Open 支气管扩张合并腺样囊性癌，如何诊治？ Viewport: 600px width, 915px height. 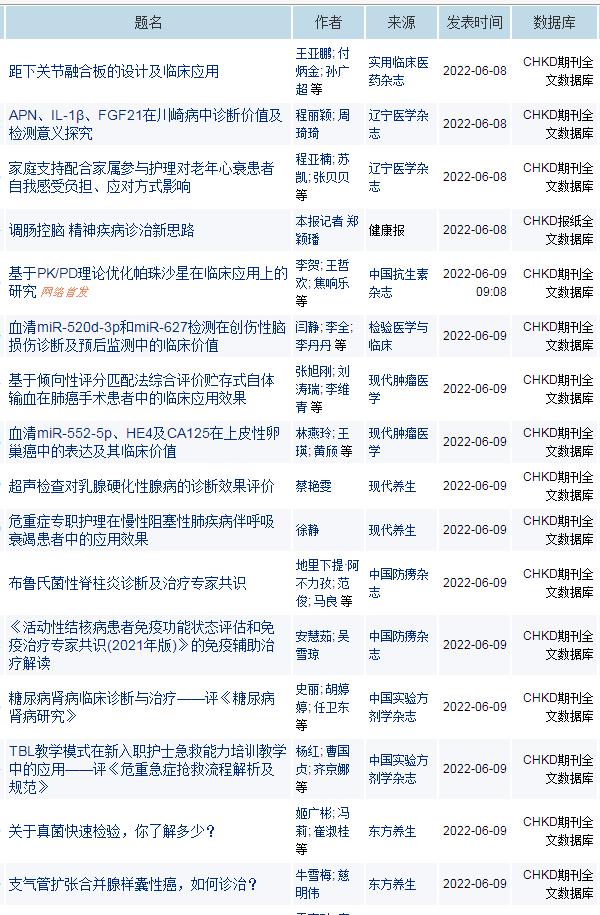pos(133,884)
